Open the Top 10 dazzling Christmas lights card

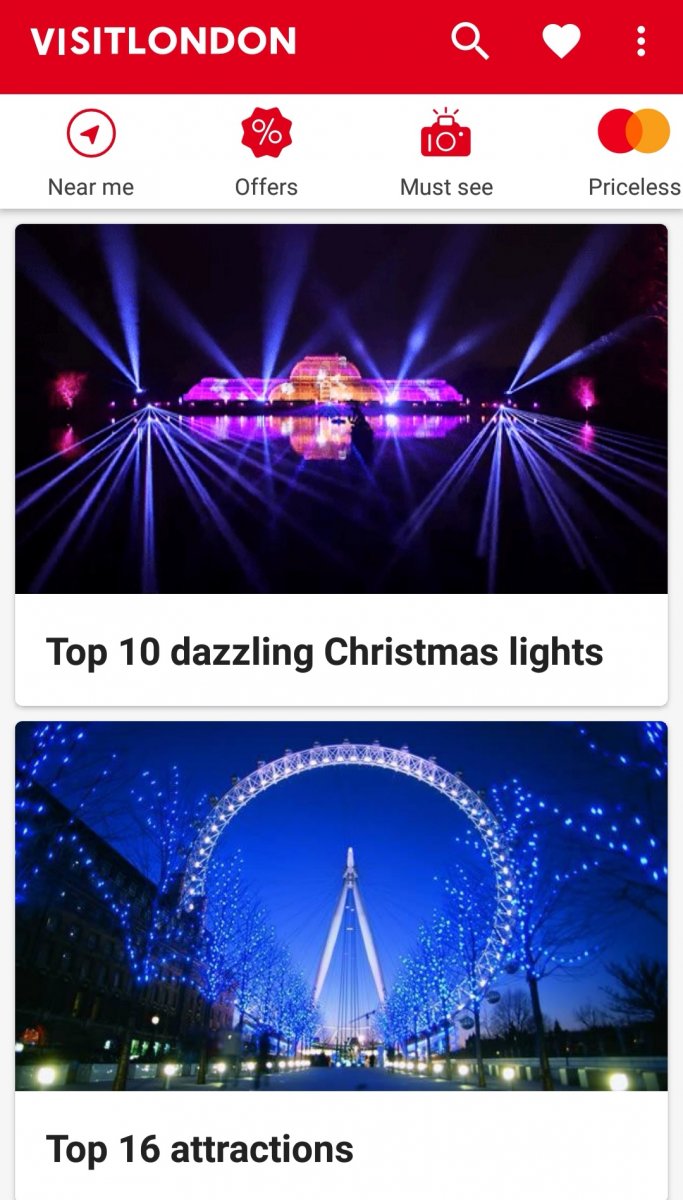pyautogui.click(x=341, y=464)
